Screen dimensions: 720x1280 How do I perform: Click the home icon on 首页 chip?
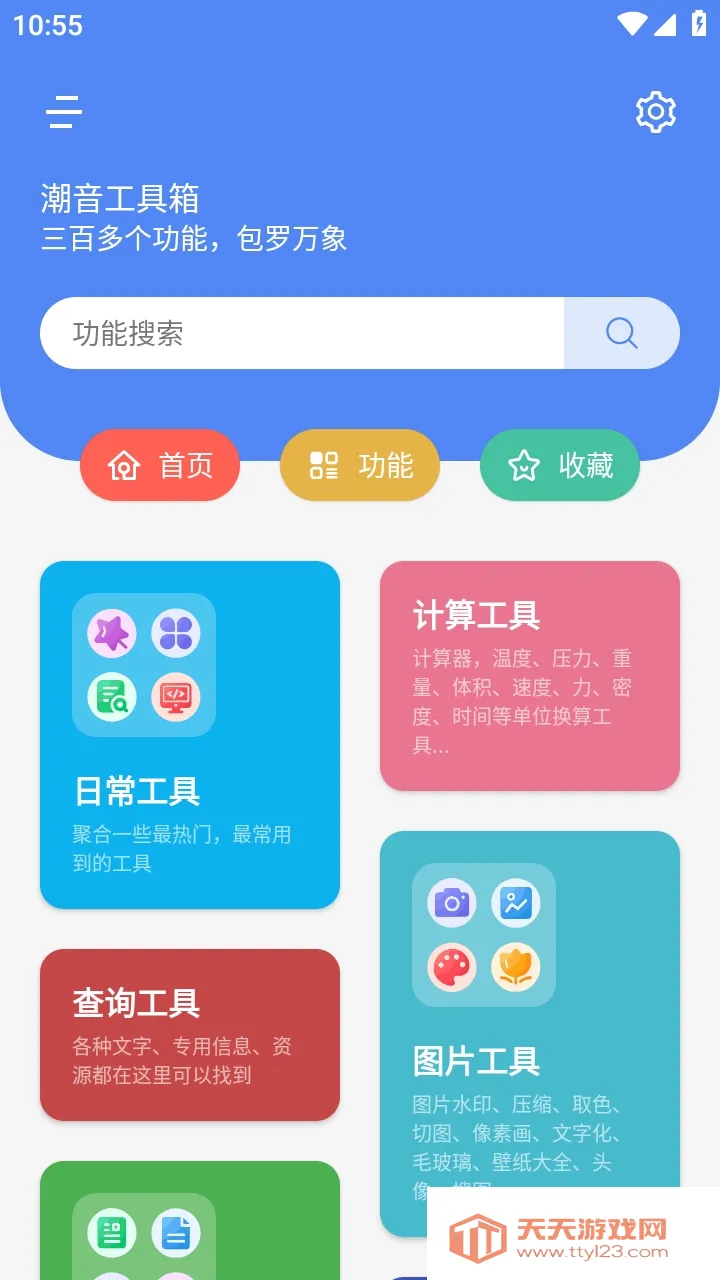click(x=124, y=465)
